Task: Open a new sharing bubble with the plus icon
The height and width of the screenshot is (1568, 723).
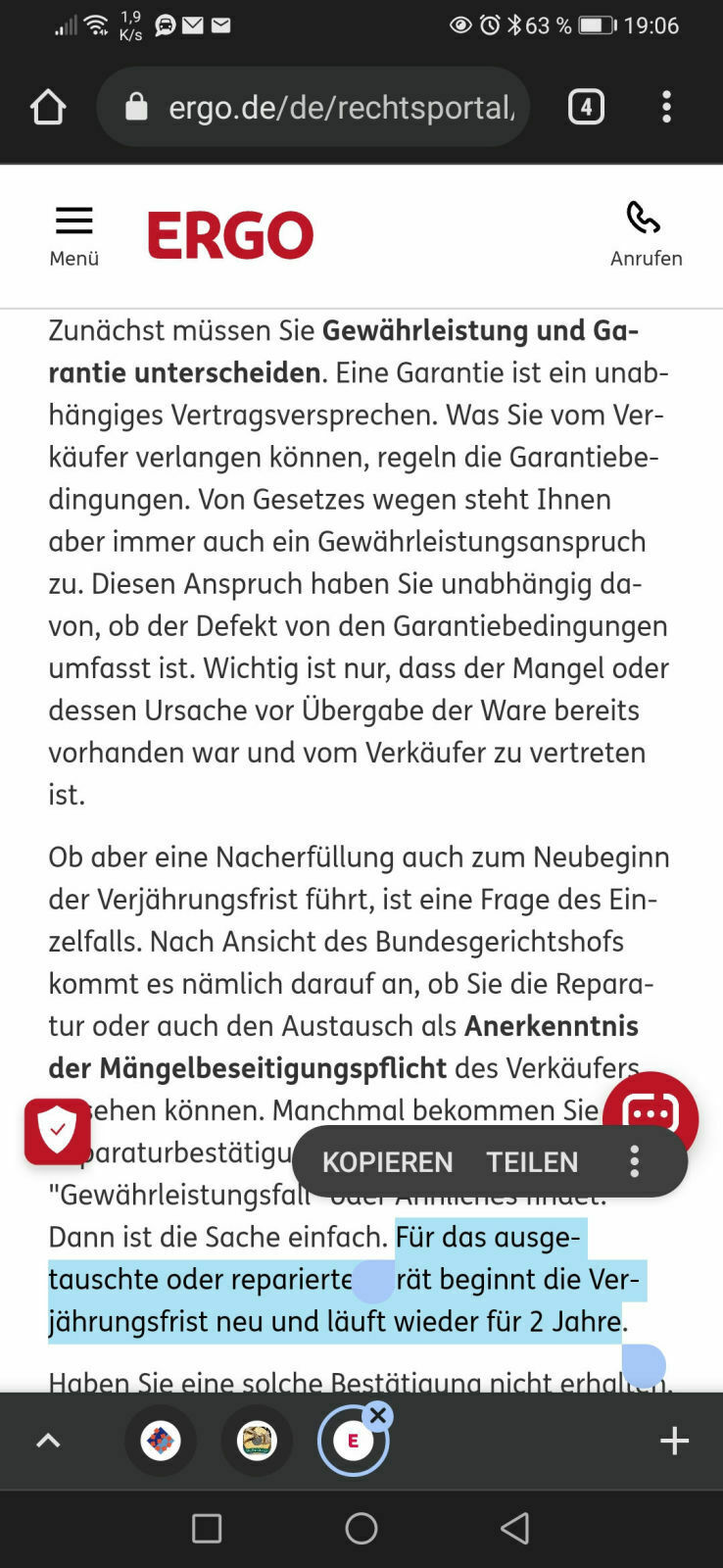Action: (x=674, y=1441)
